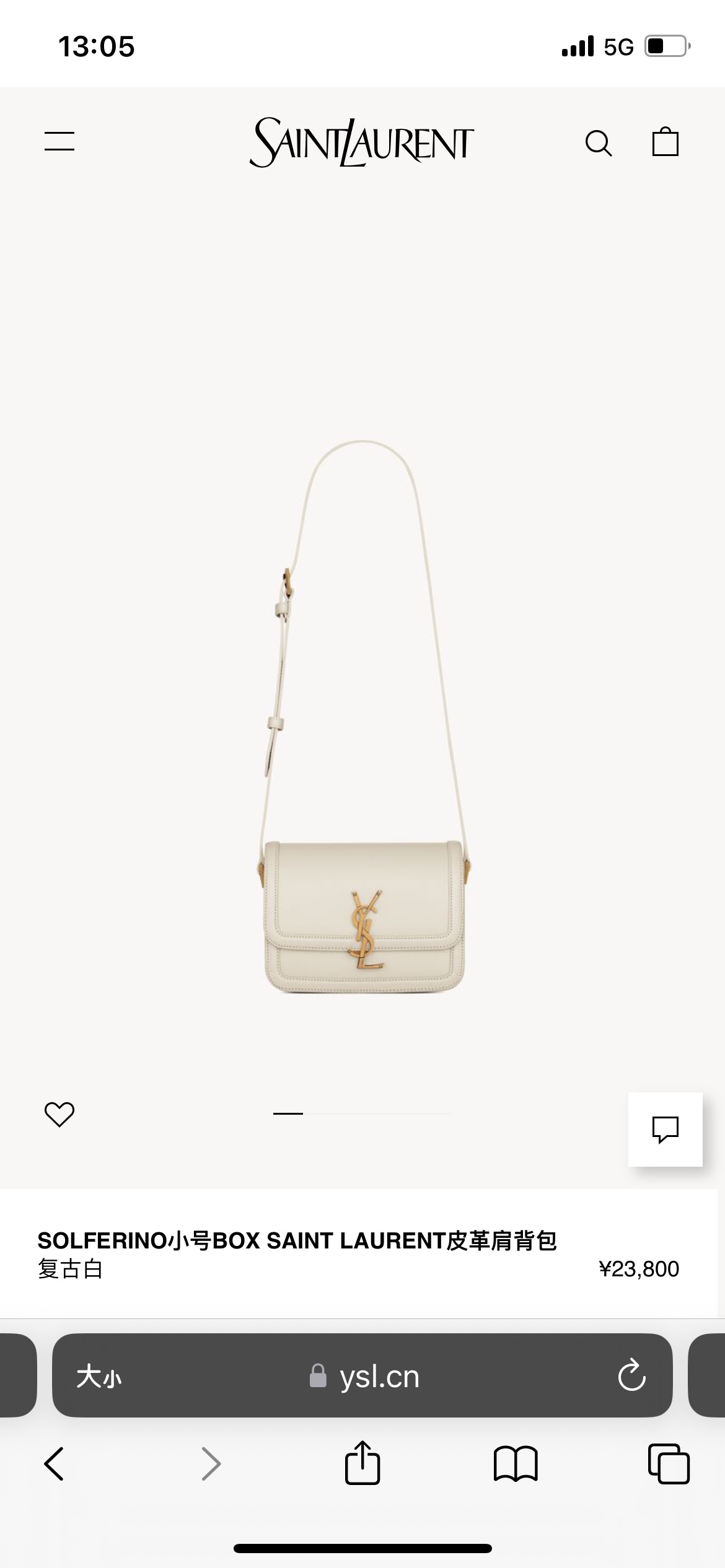The width and height of the screenshot is (725, 1568).
Task: Open the hamburger menu
Action: pos(59,141)
